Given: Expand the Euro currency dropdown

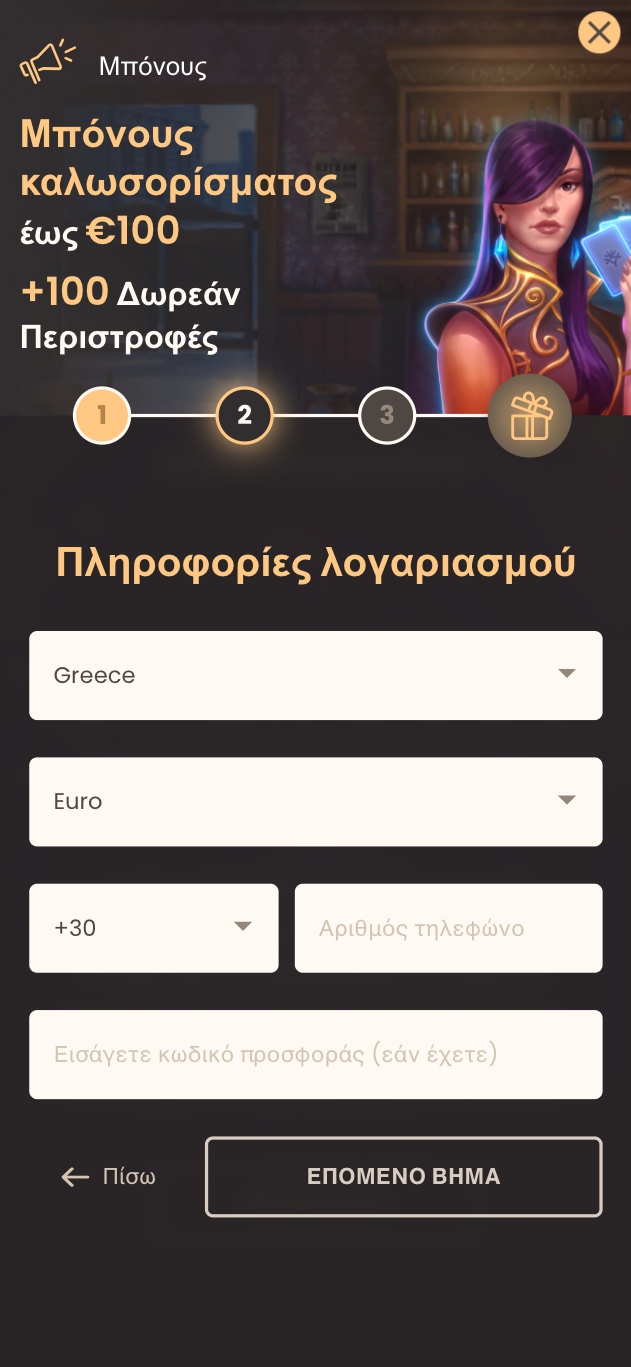Looking at the screenshot, I should tap(315, 801).
